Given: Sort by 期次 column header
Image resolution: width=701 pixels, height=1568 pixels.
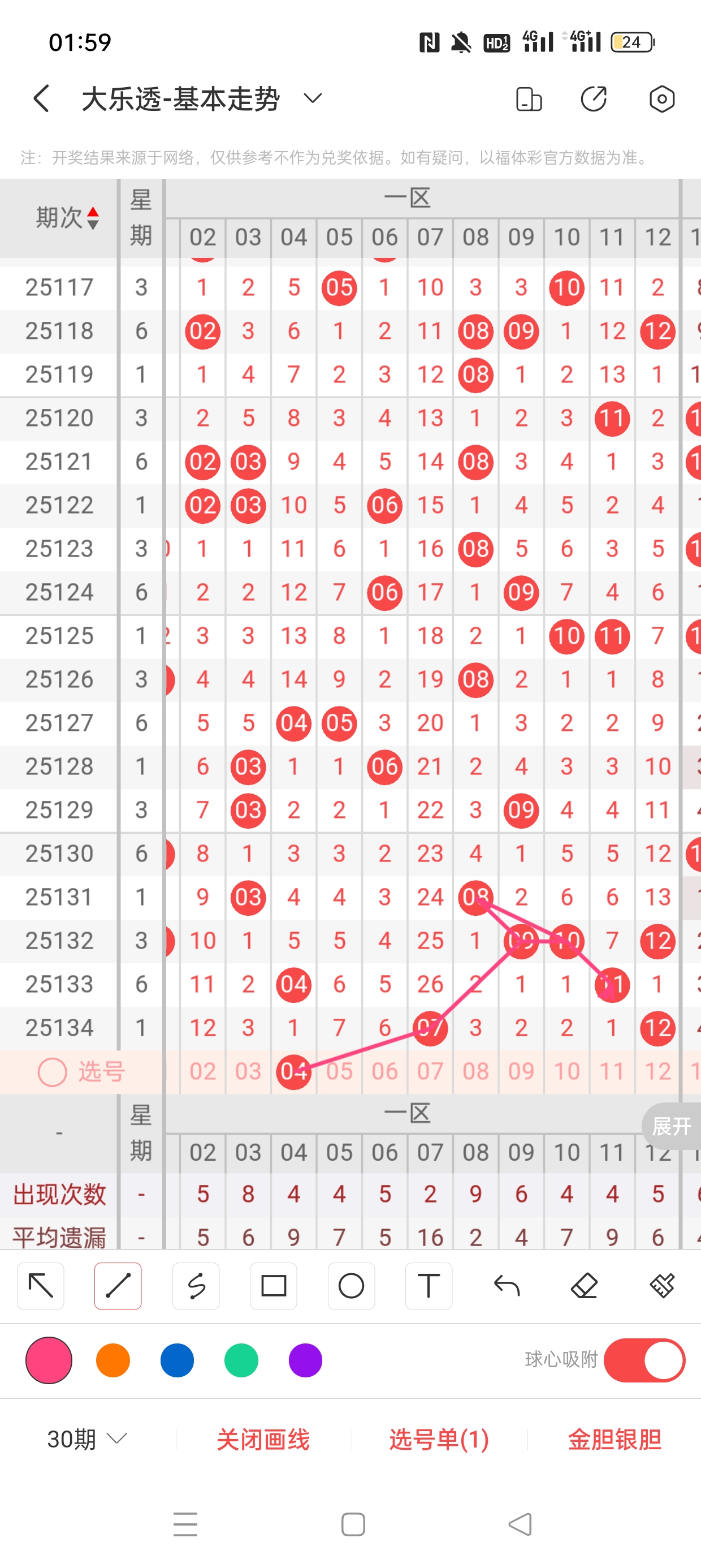Looking at the screenshot, I should [x=67, y=217].
